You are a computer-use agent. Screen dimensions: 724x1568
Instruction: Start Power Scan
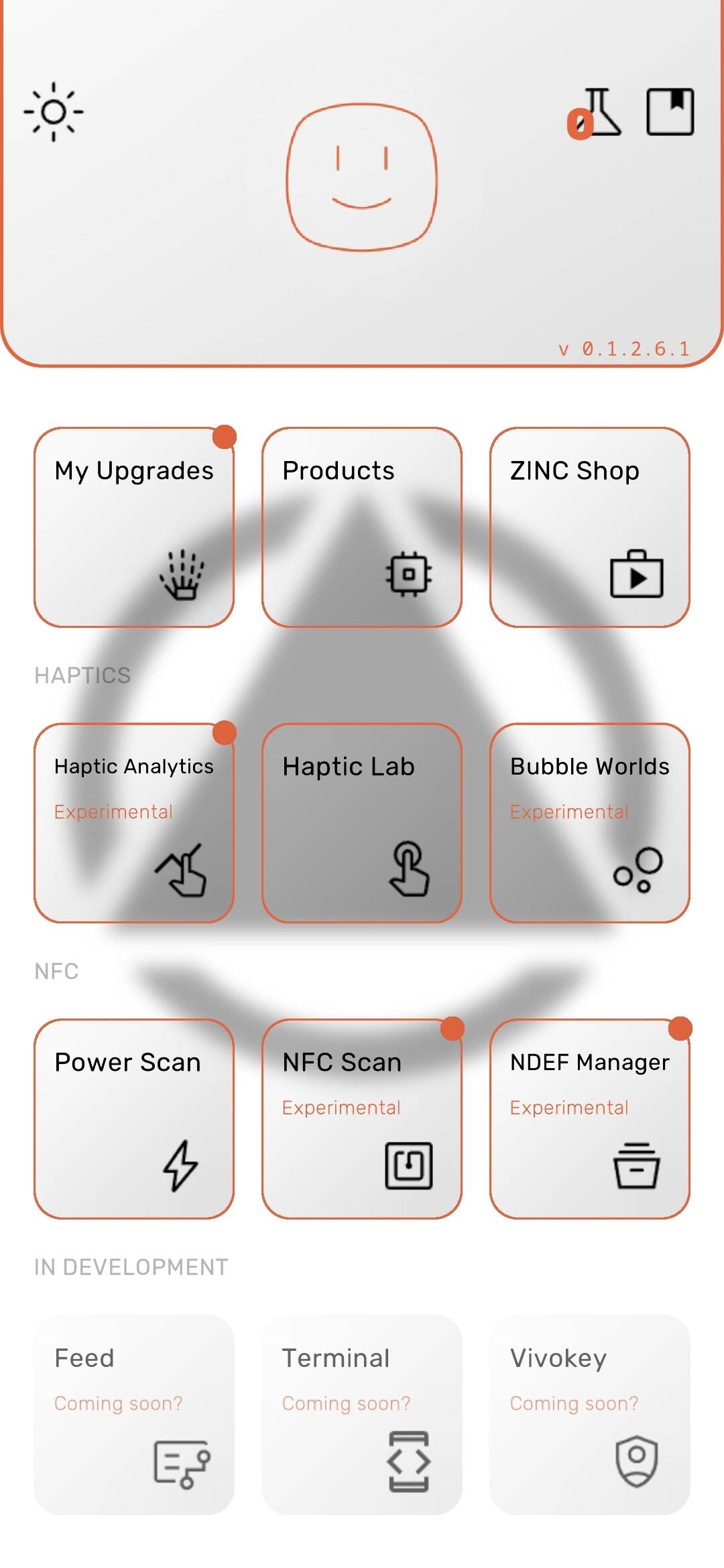coord(134,1119)
